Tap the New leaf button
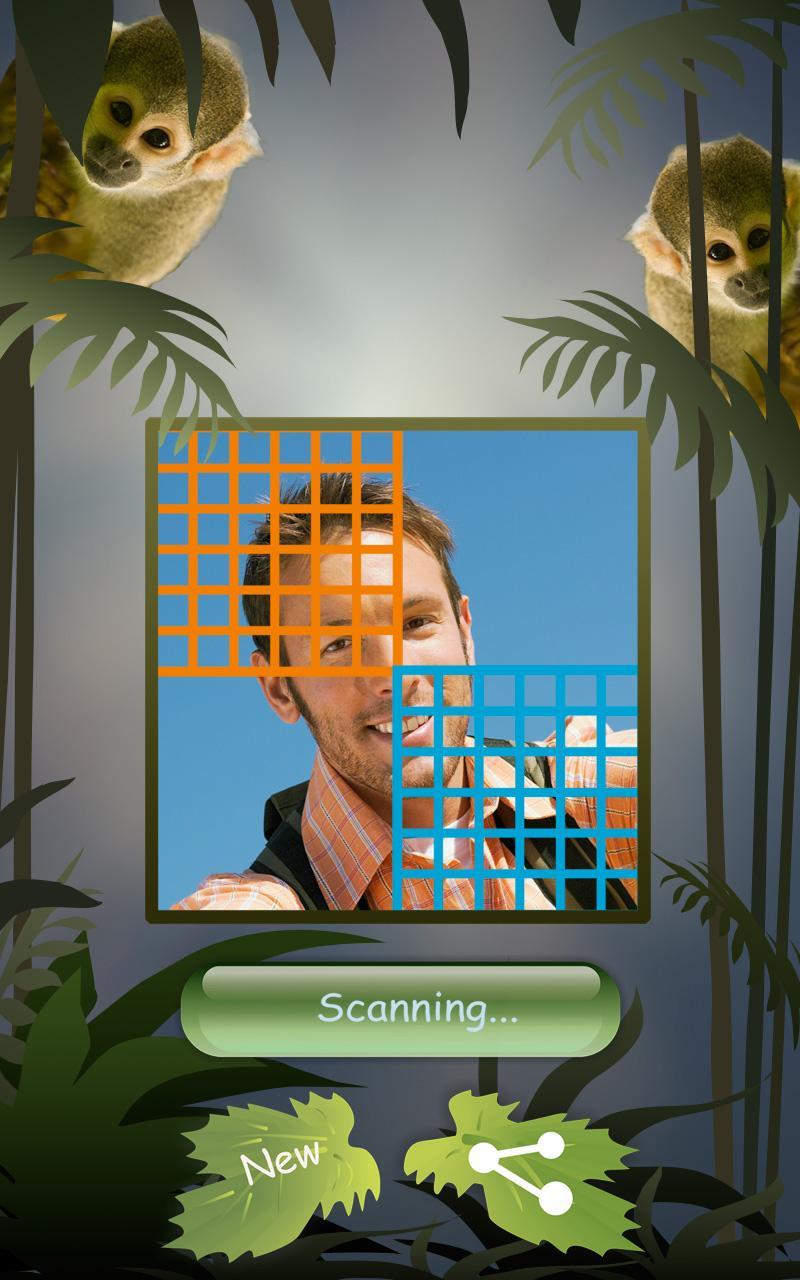 (x=283, y=1162)
